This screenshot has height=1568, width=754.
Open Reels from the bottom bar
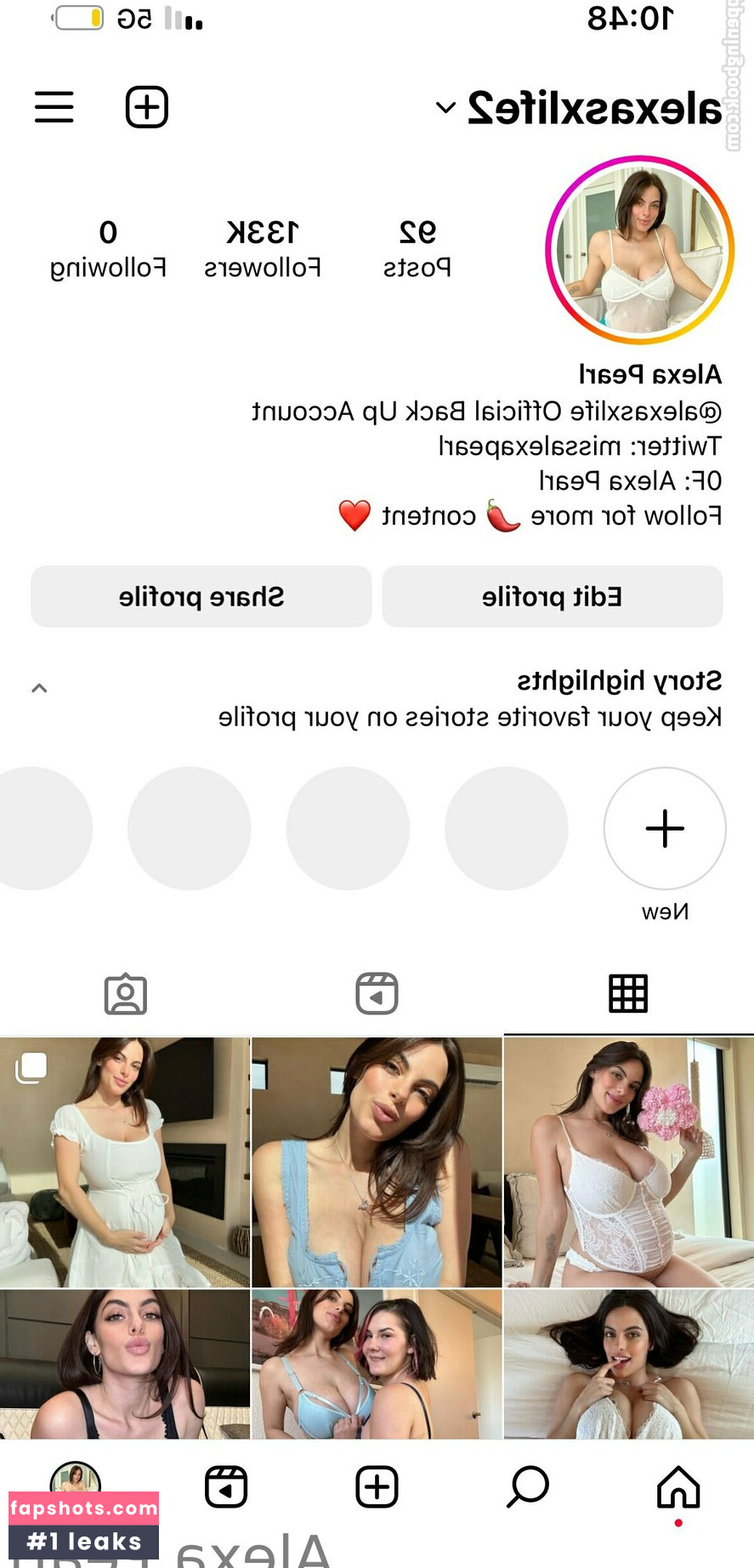point(226,1487)
